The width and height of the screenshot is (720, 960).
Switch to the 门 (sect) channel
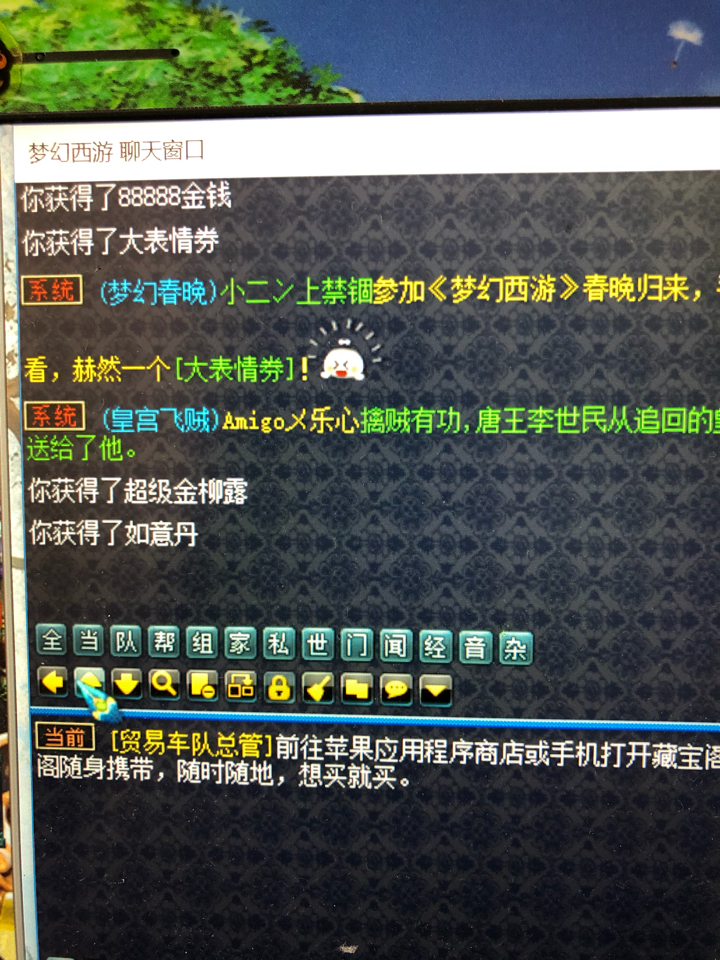tap(356, 646)
